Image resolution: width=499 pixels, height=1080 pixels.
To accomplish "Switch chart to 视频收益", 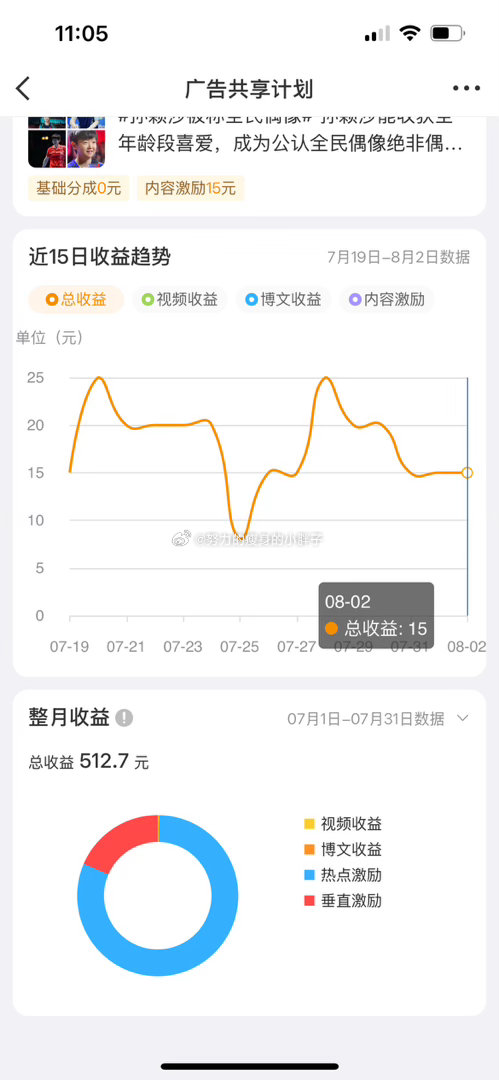I will click(x=179, y=300).
